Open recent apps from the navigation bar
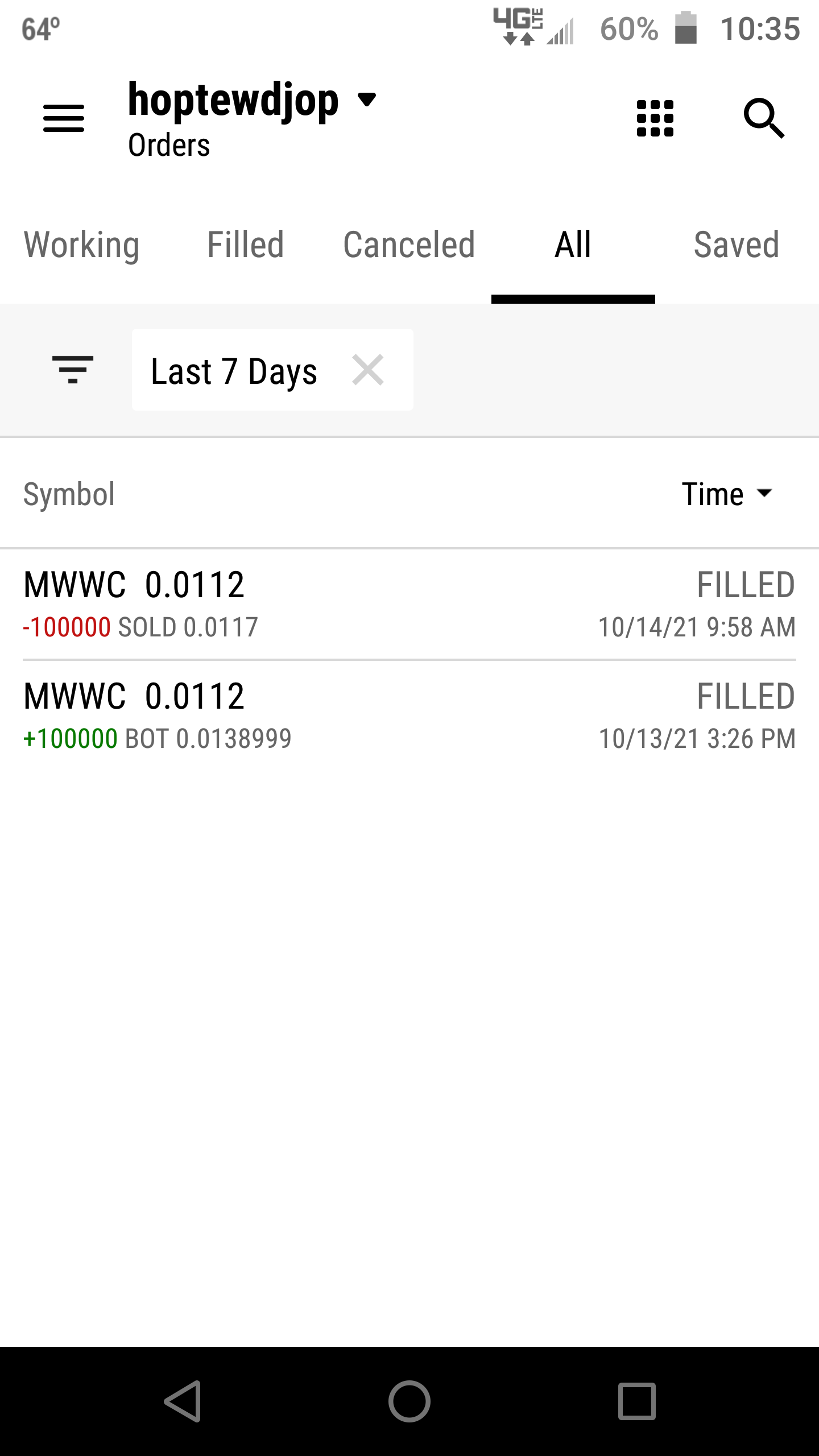Screen dimensions: 819x1456 (636, 1401)
